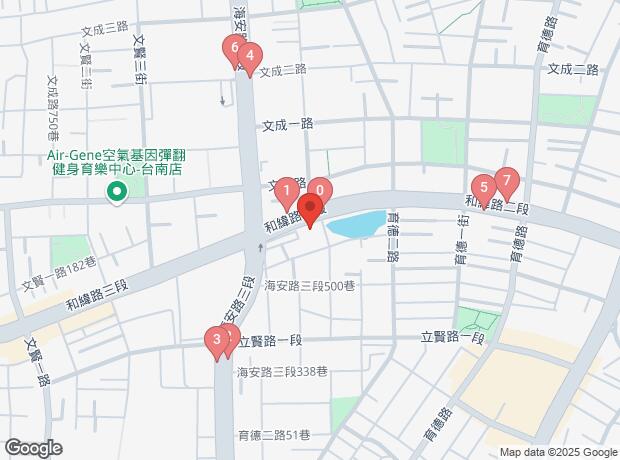Select map marker number 5
The image size is (620, 460).
(x=483, y=187)
